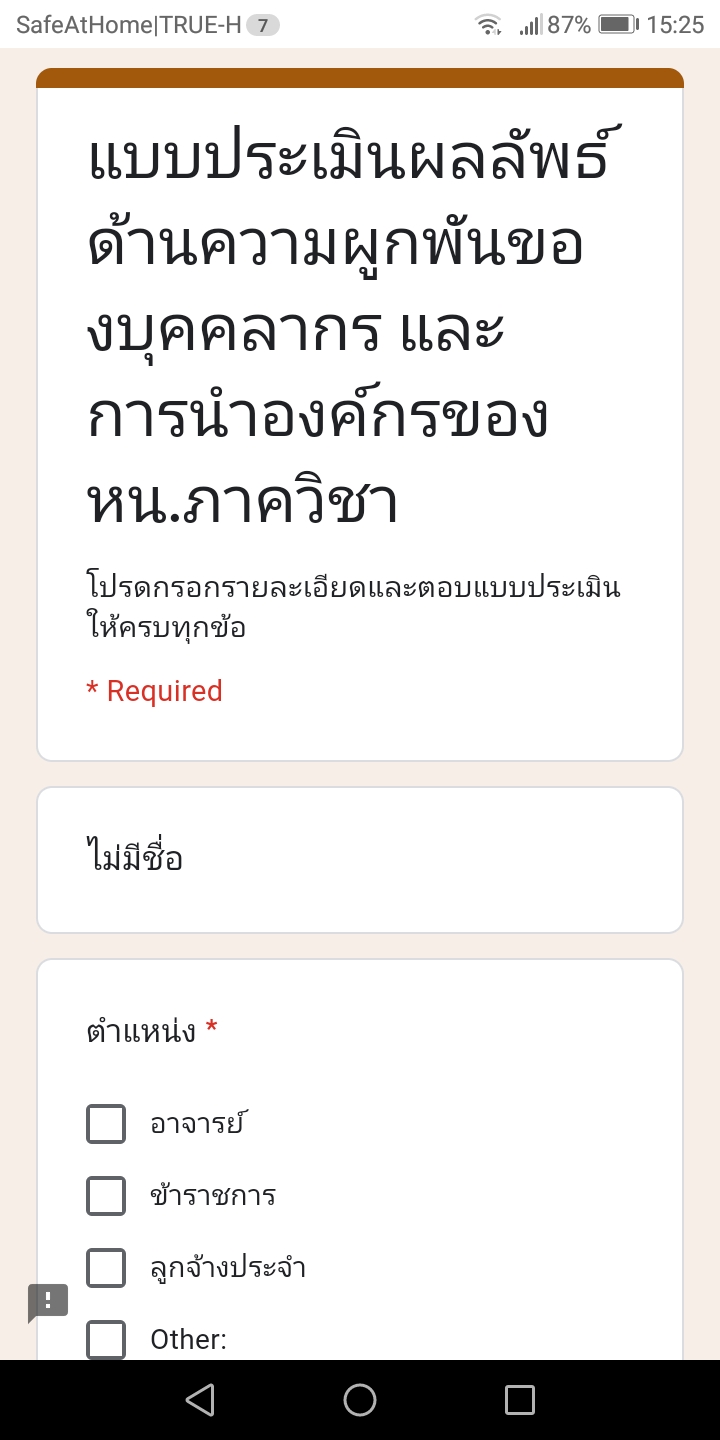The width and height of the screenshot is (720, 1440).
Task: Go back using the navigation bar
Action: point(200,1400)
